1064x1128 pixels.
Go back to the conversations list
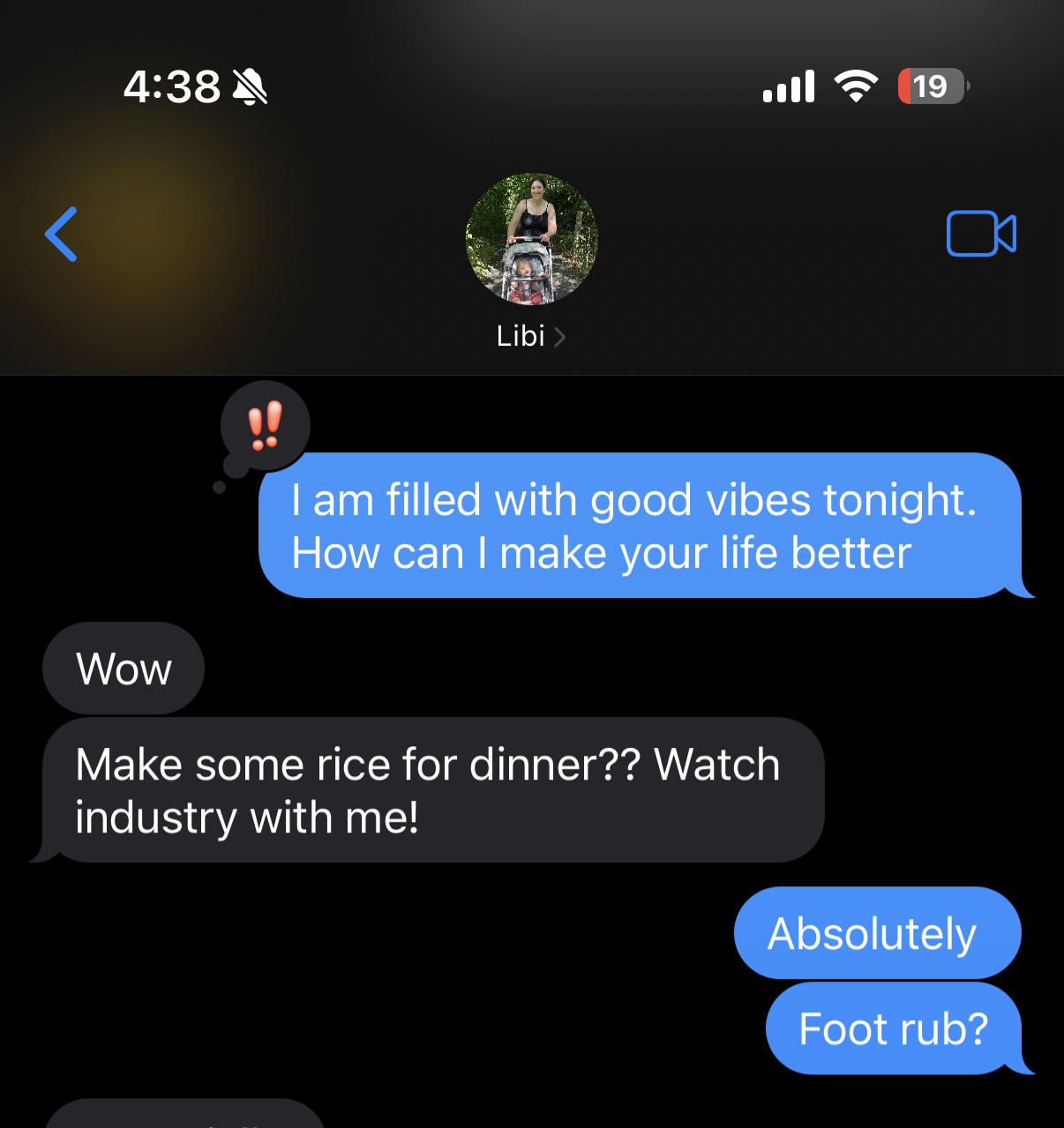point(61,235)
